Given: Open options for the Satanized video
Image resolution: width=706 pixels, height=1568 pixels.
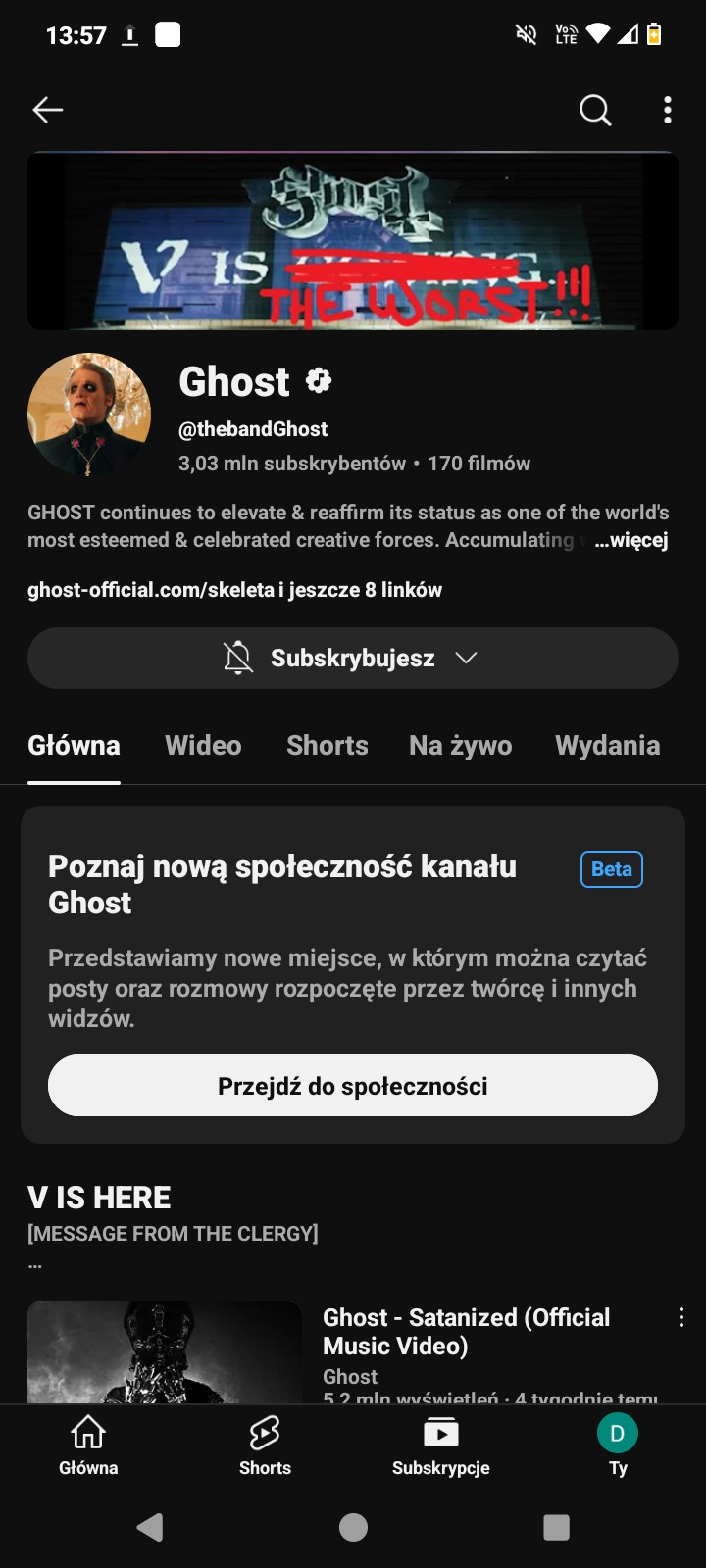Looking at the screenshot, I should pos(681,1318).
